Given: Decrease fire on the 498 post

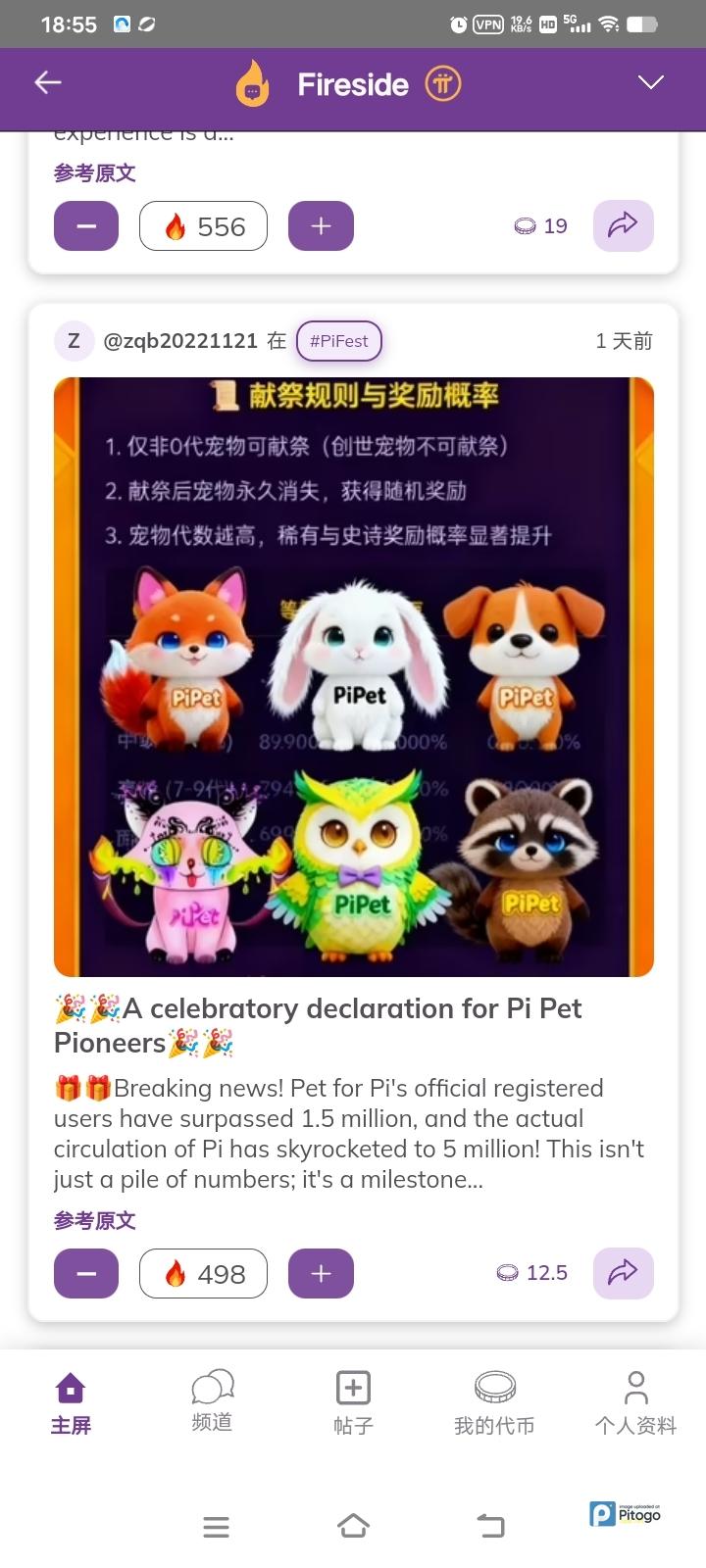Looking at the screenshot, I should (86, 1273).
